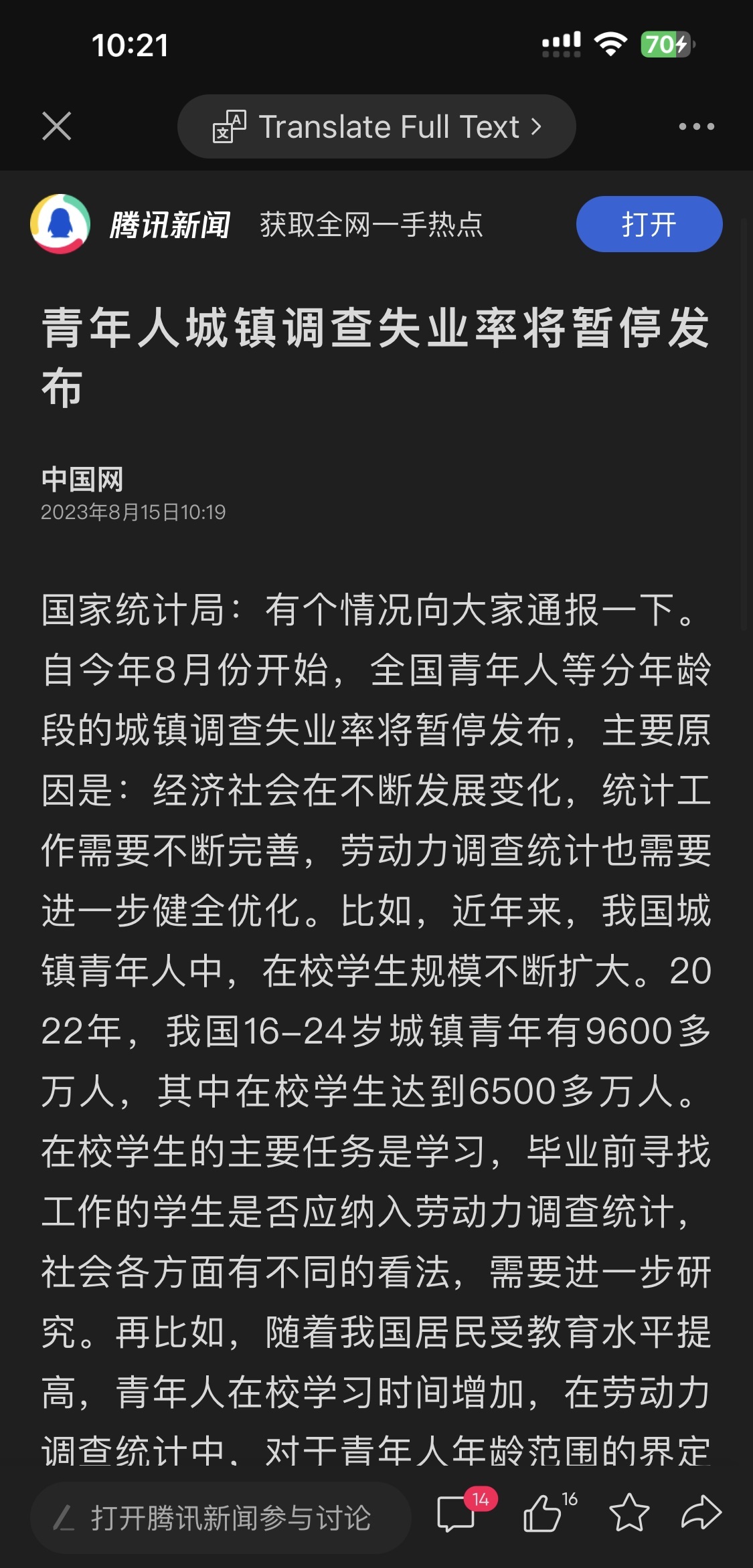This screenshot has height=1568, width=753.
Task: Open the three-dot overflow menu
Action: pyautogui.click(x=696, y=126)
